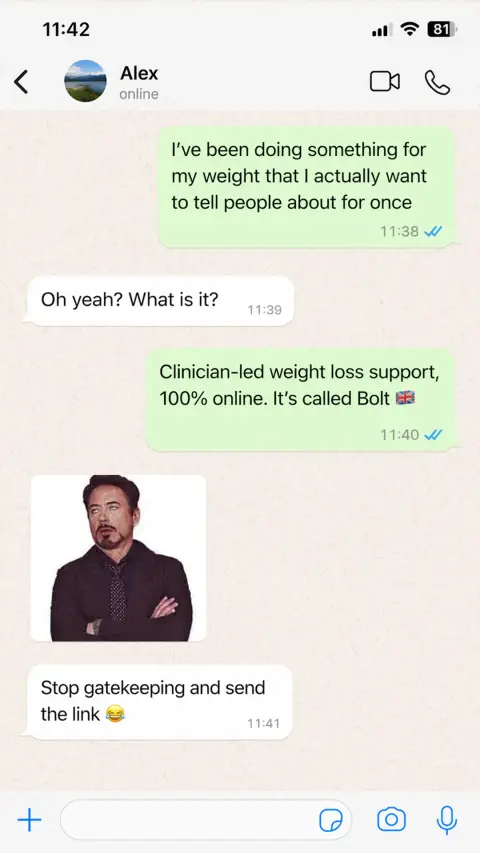Open the camera to take a photo
The image size is (480, 853).
pyautogui.click(x=391, y=820)
